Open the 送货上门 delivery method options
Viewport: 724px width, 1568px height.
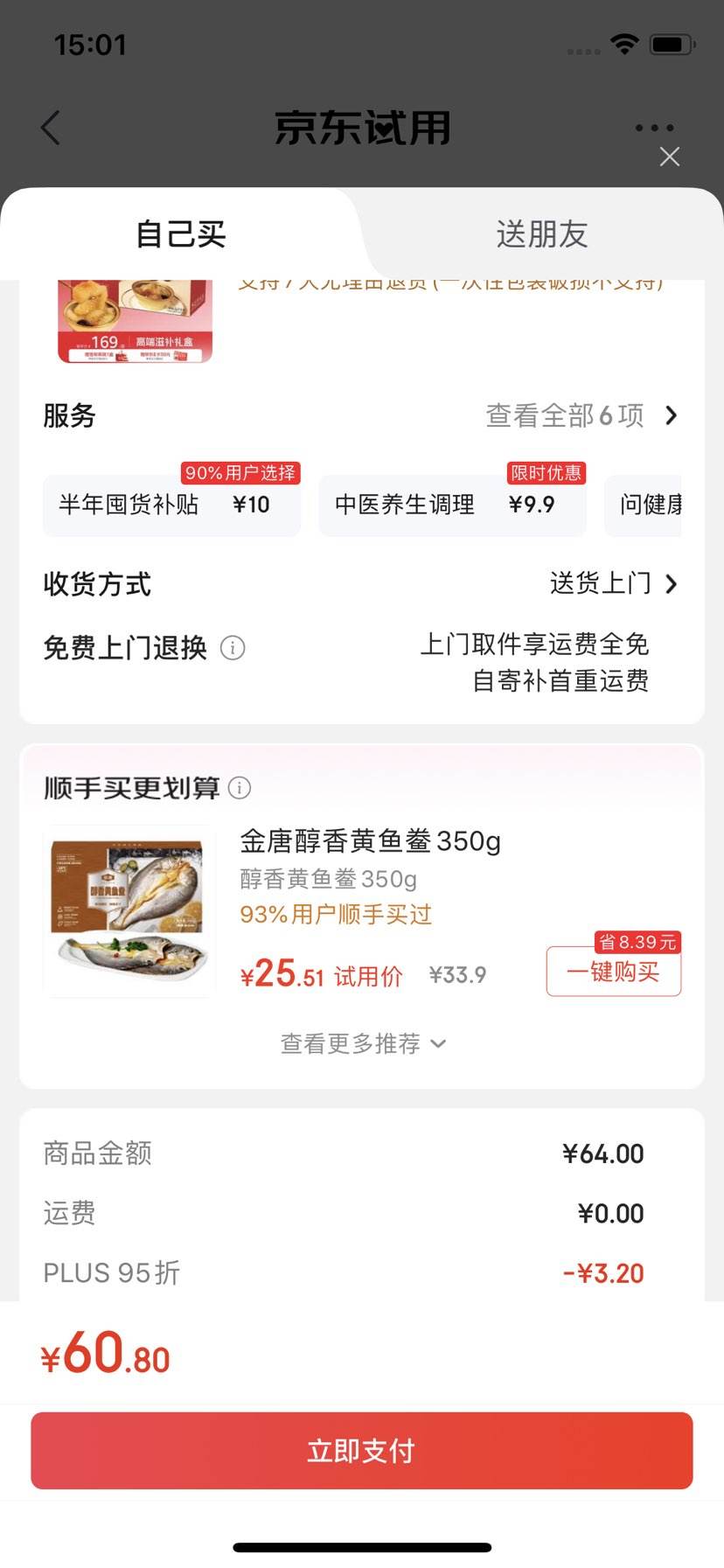pos(602,583)
